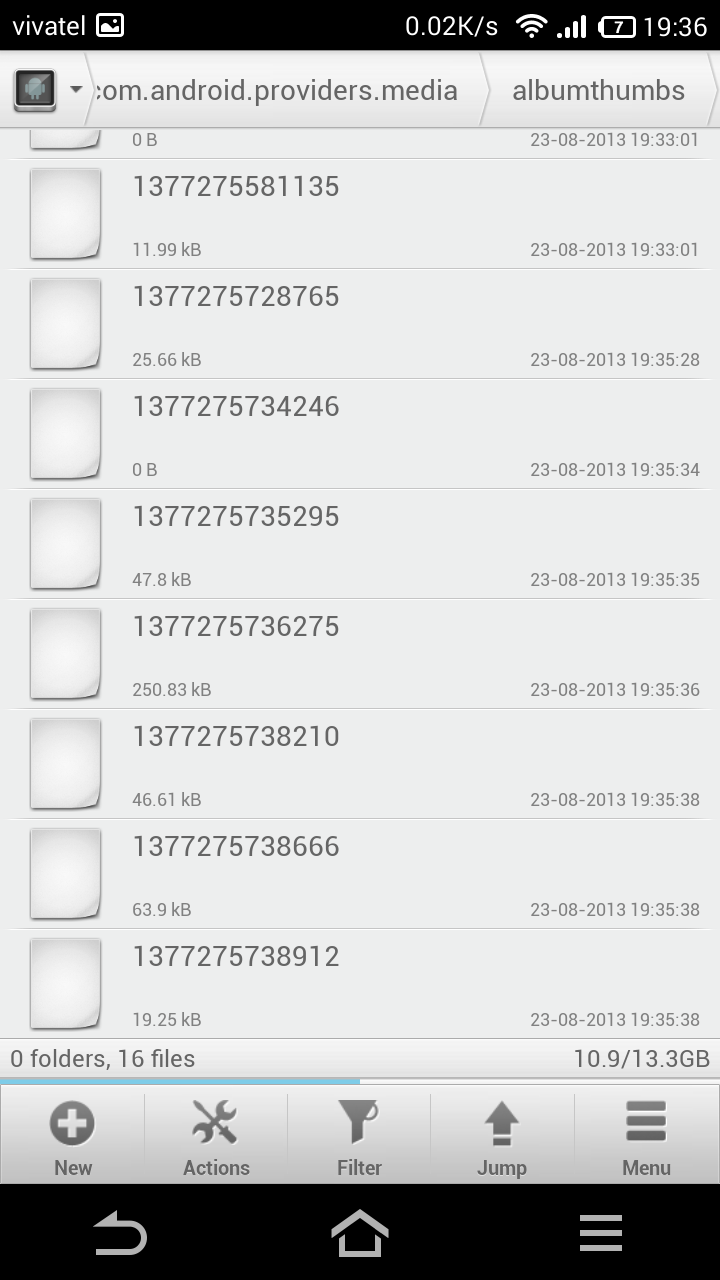The width and height of the screenshot is (720, 1280).
Task: Open file 1377275738210
Action: [x=360, y=764]
